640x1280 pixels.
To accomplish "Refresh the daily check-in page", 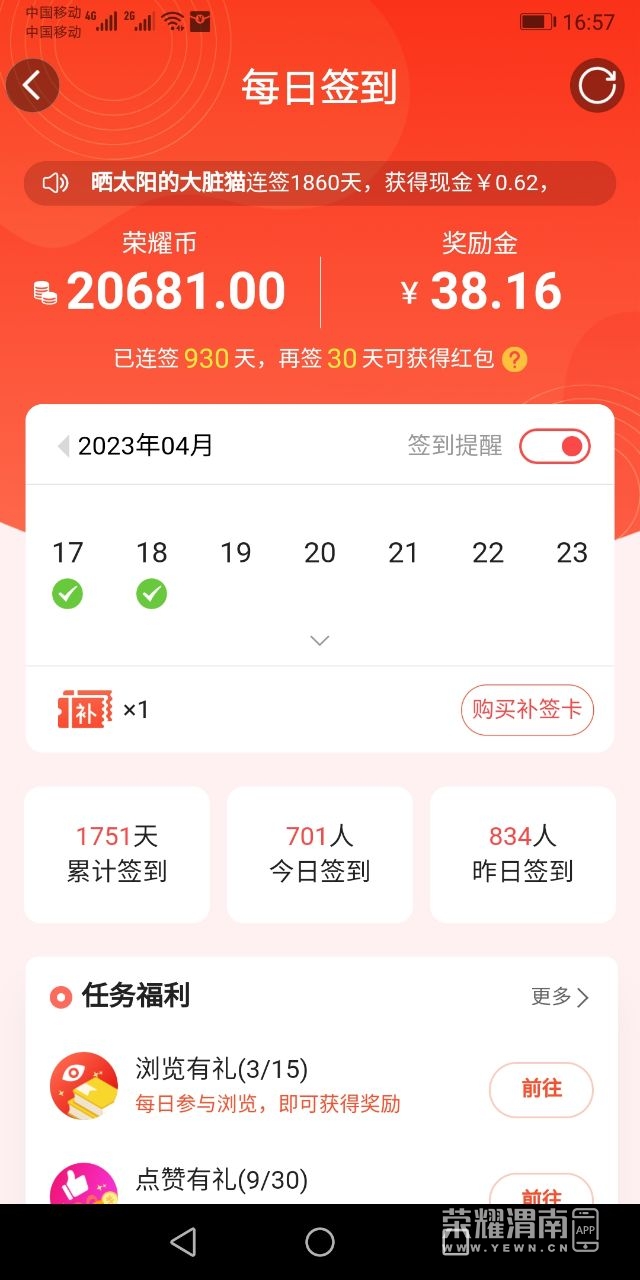I will [x=597, y=85].
